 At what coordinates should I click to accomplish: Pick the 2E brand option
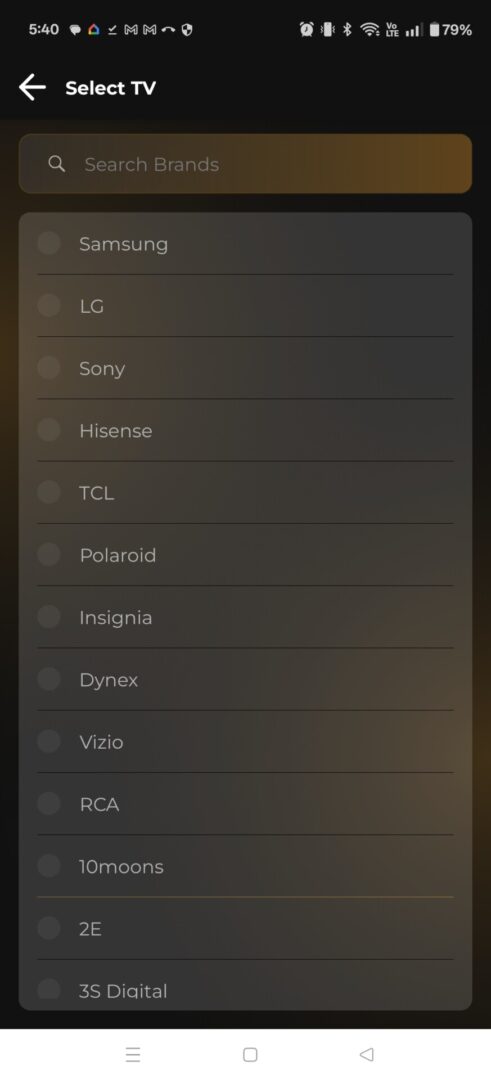(245, 928)
